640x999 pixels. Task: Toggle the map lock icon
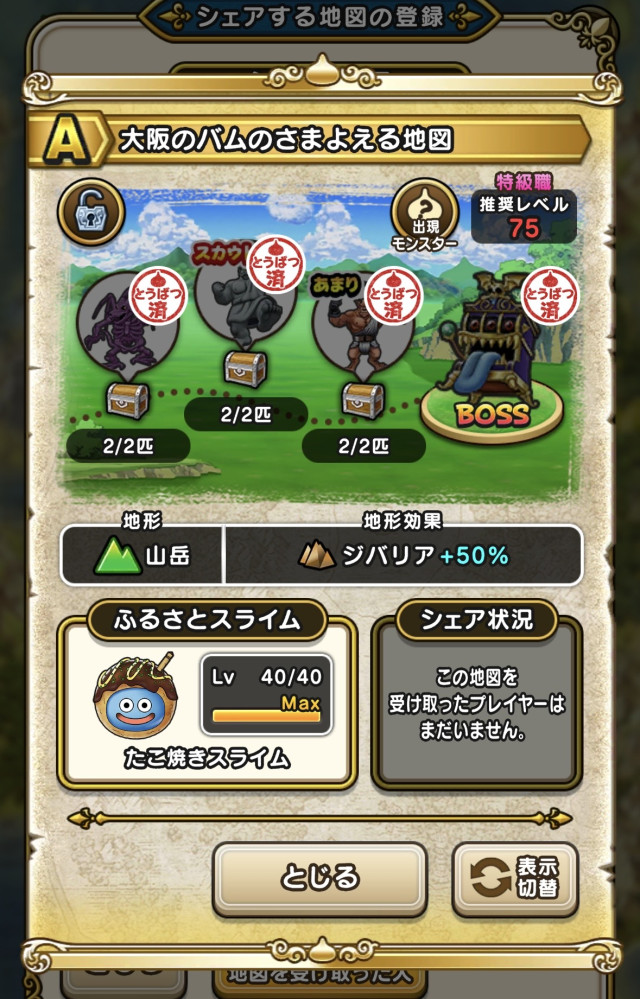tap(91, 211)
